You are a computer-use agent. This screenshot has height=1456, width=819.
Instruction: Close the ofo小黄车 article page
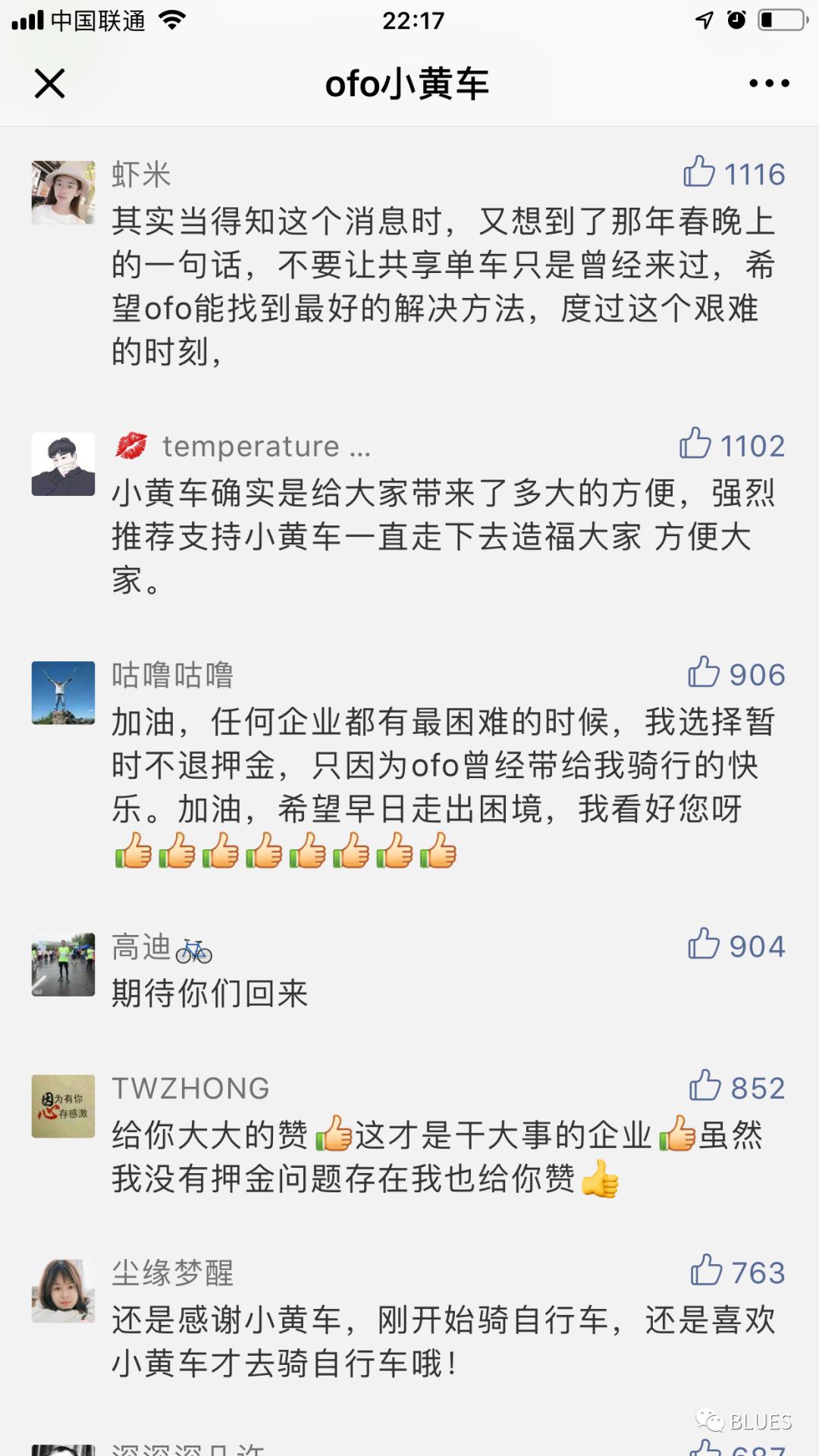pos(50,83)
